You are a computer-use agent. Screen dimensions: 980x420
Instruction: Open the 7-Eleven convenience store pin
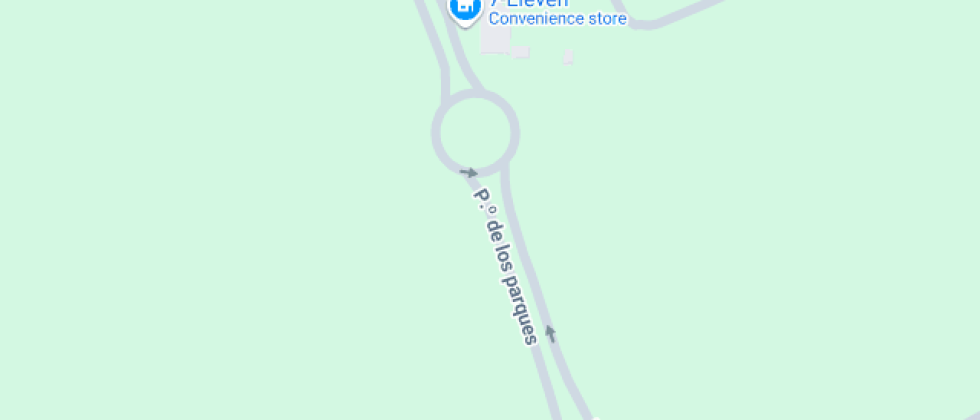click(466, 9)
